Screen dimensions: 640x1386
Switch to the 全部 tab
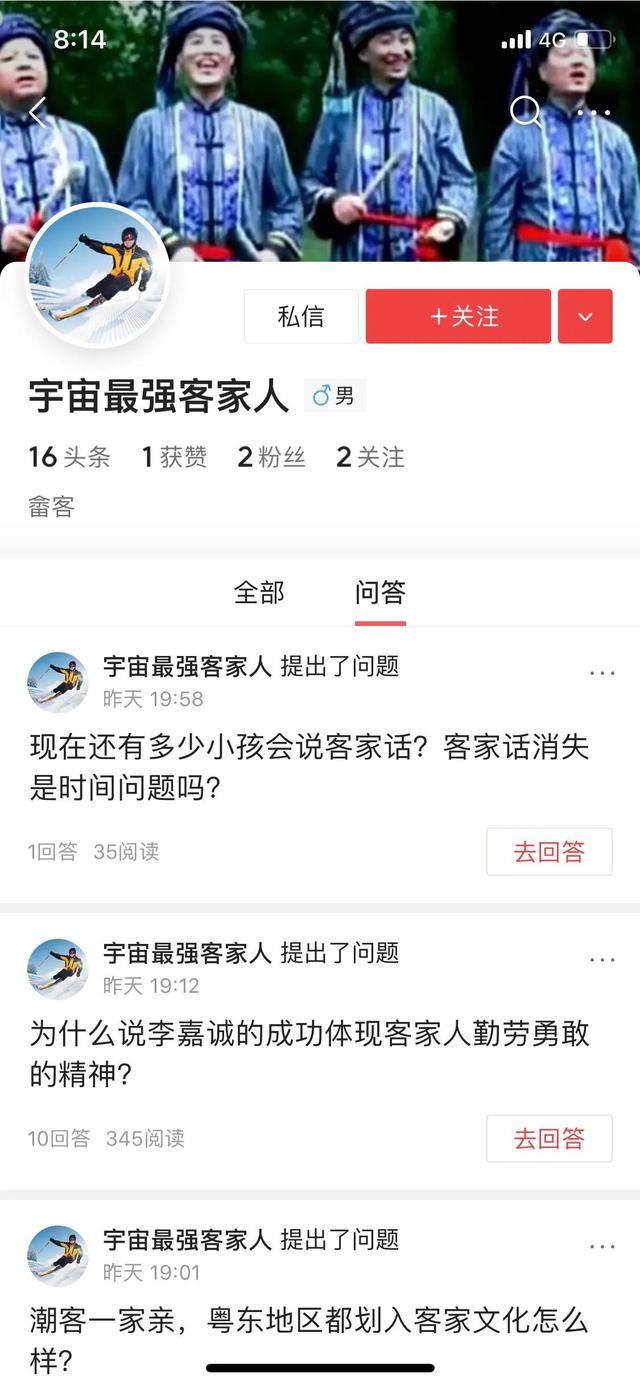259,592
